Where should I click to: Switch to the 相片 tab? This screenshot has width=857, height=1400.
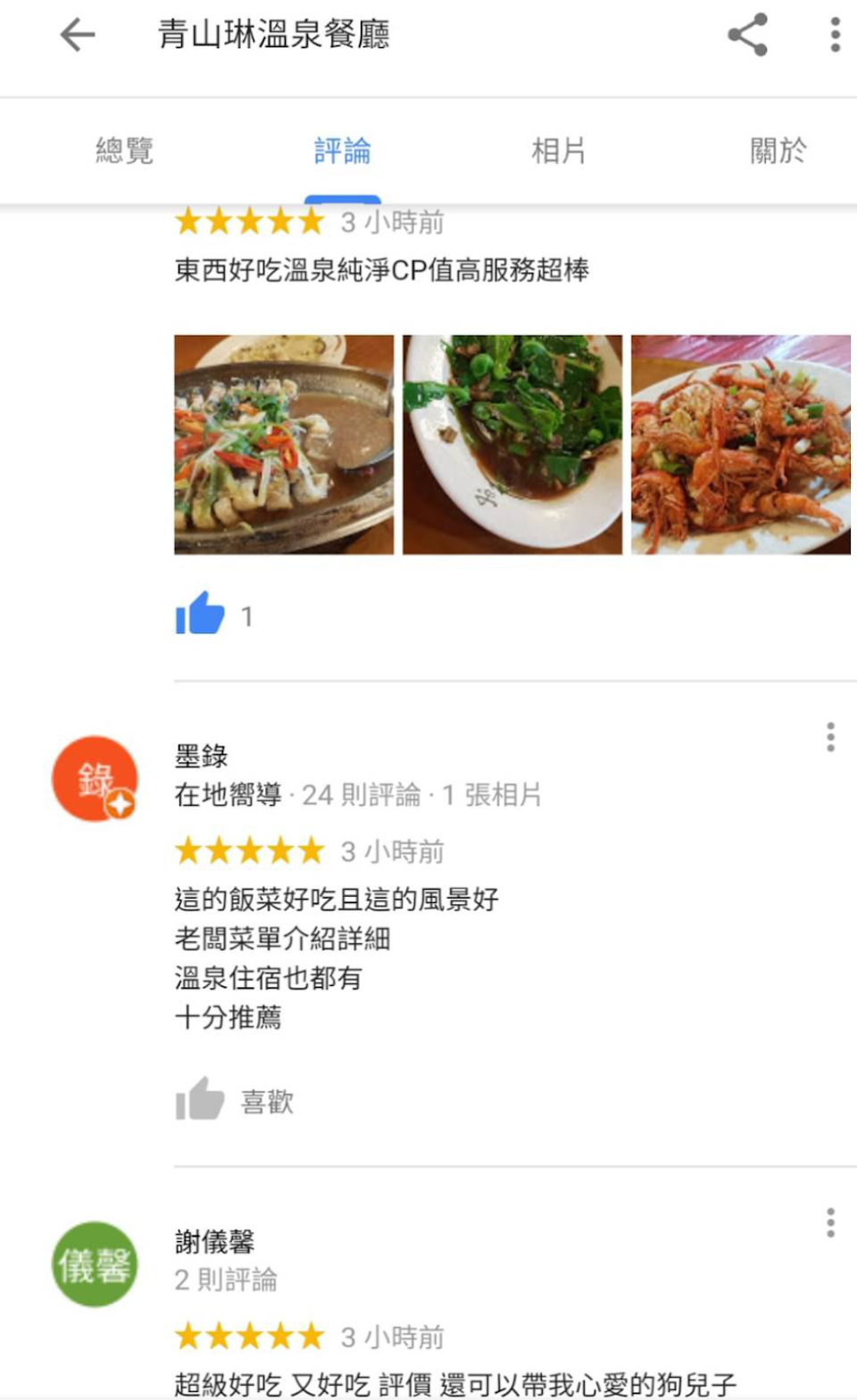click(x=559, y=151)
